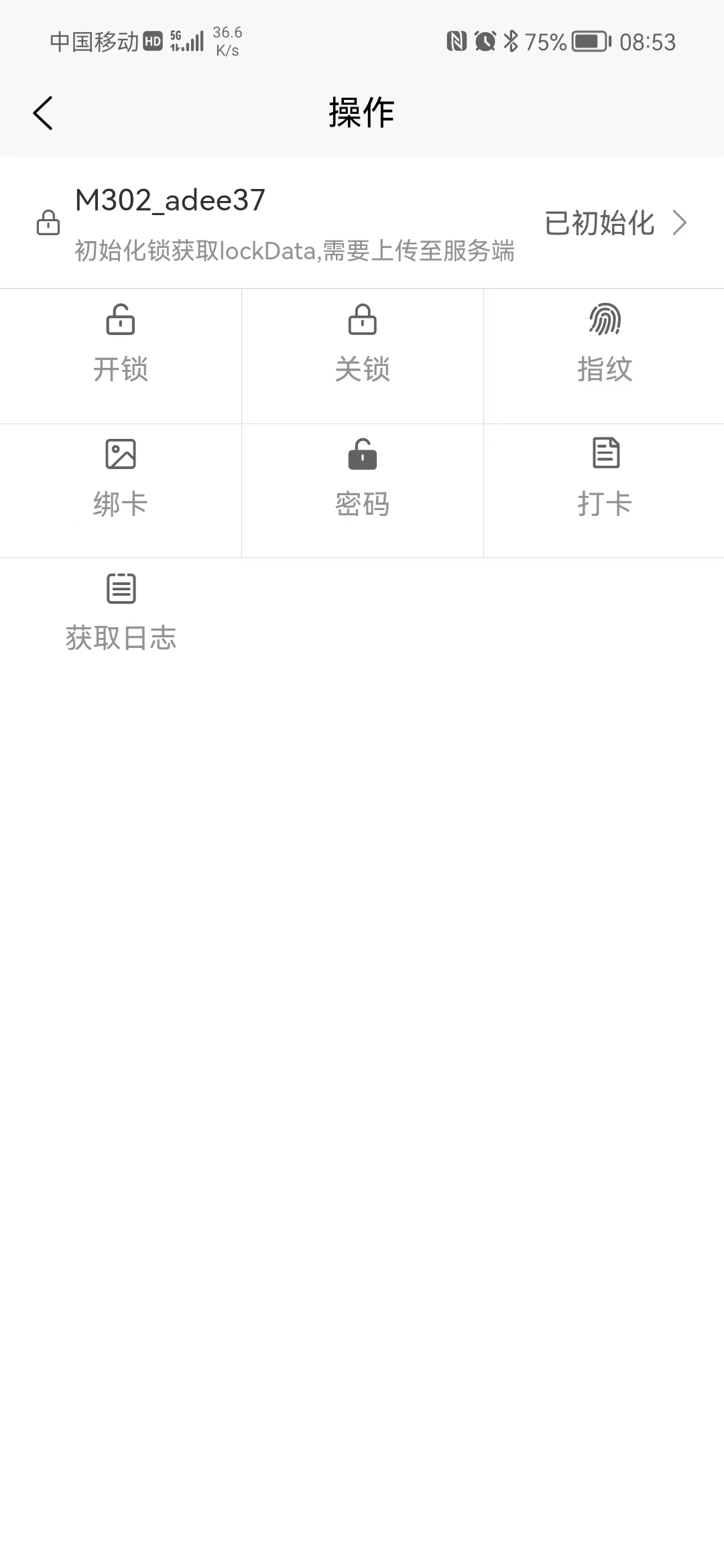Open the M302_adee37 lock row

[x=362, y=223]
